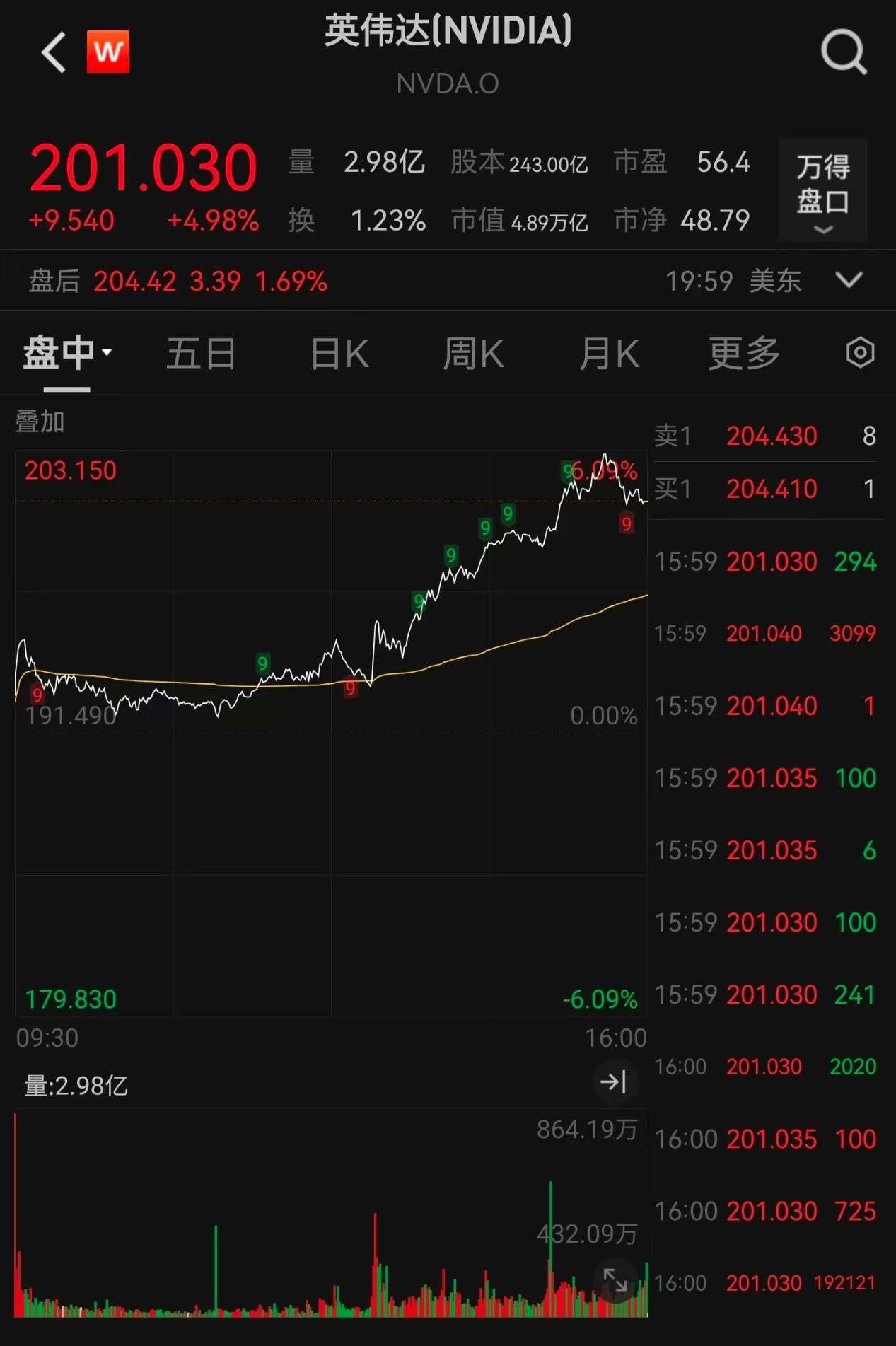Open the red W Wind logo button
The width and height of the screenshot is (896, 1346).
click(x=108, y=52)
